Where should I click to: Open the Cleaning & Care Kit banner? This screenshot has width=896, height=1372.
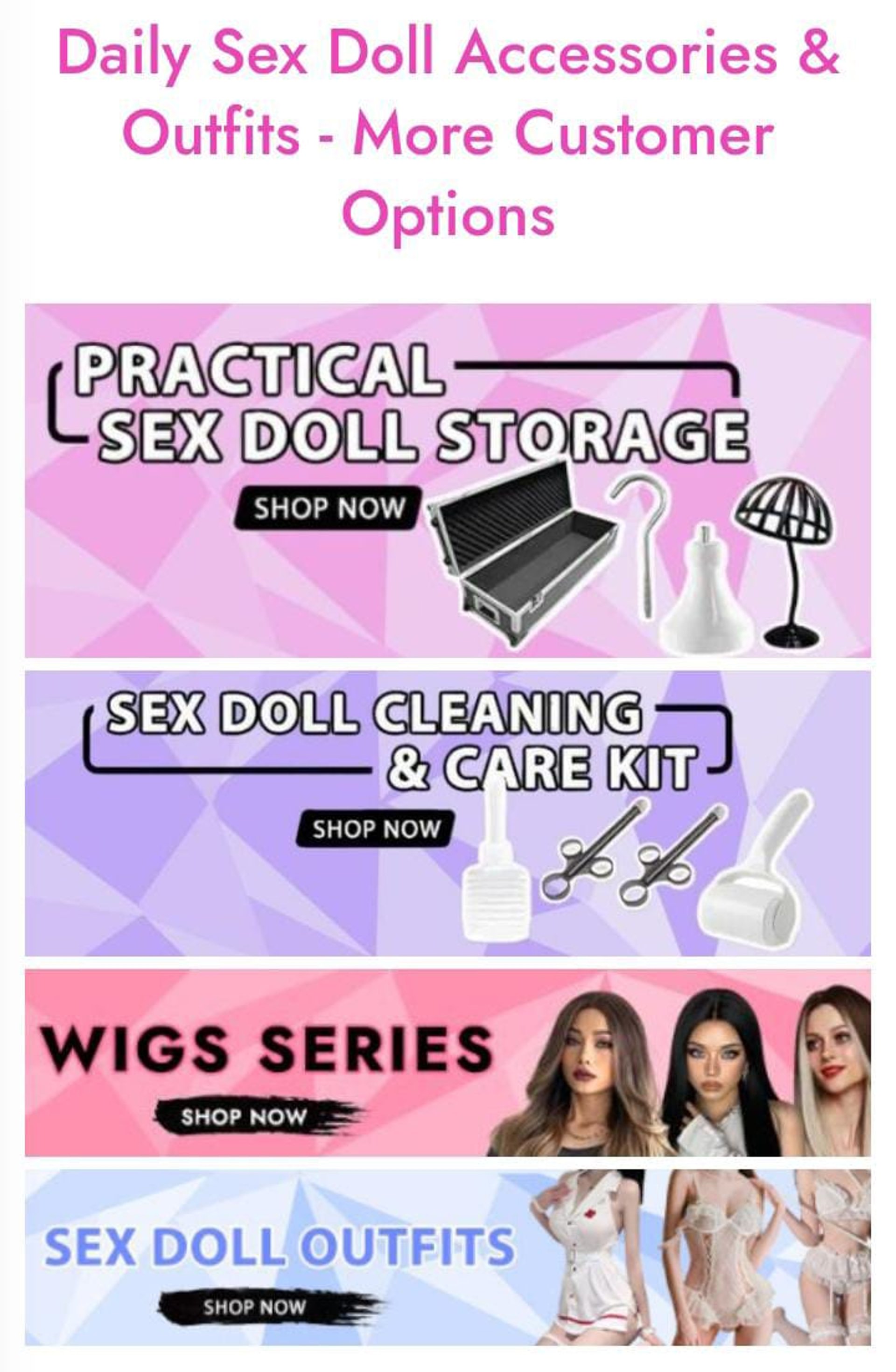(x=448, y=813)
